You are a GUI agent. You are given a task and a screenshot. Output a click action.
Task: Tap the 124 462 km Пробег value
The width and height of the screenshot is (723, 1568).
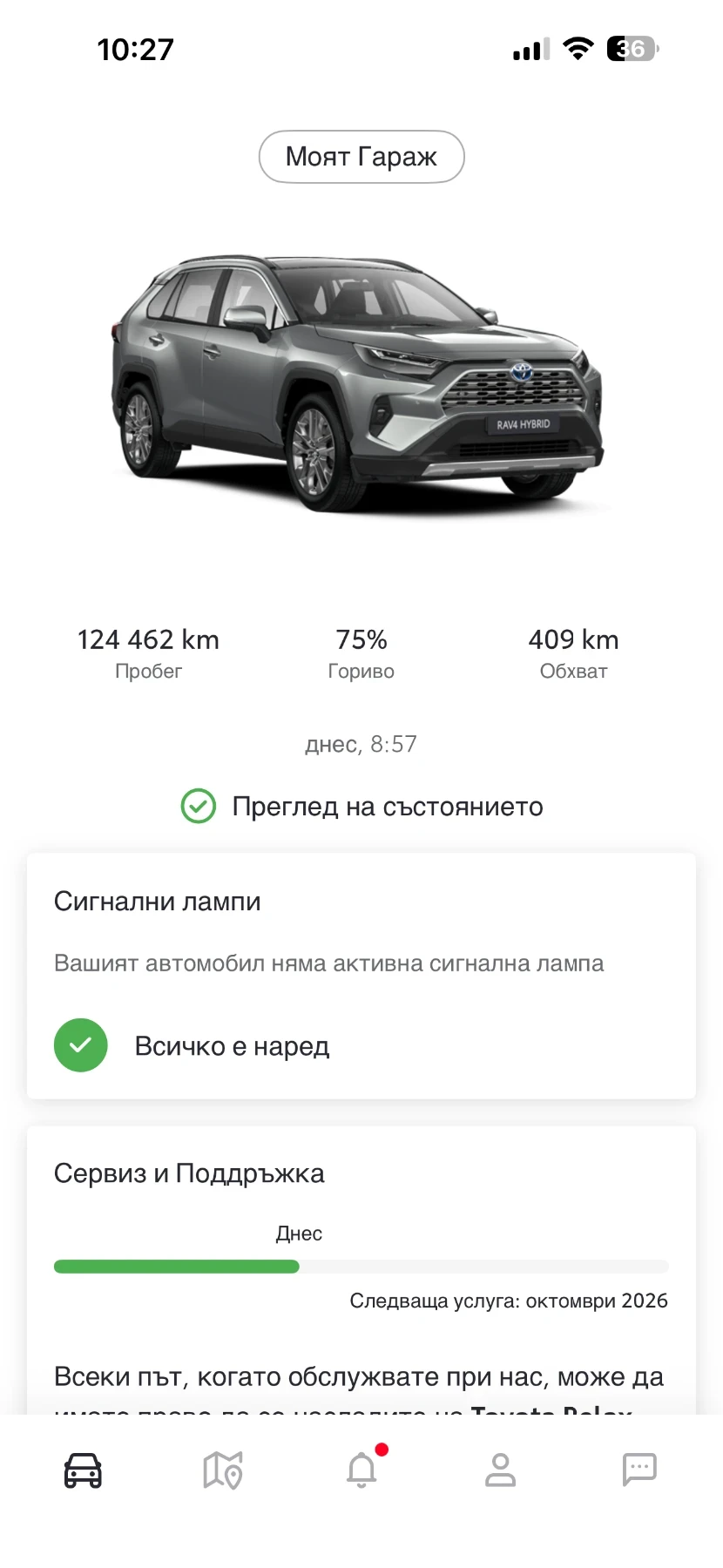(147, 652)
